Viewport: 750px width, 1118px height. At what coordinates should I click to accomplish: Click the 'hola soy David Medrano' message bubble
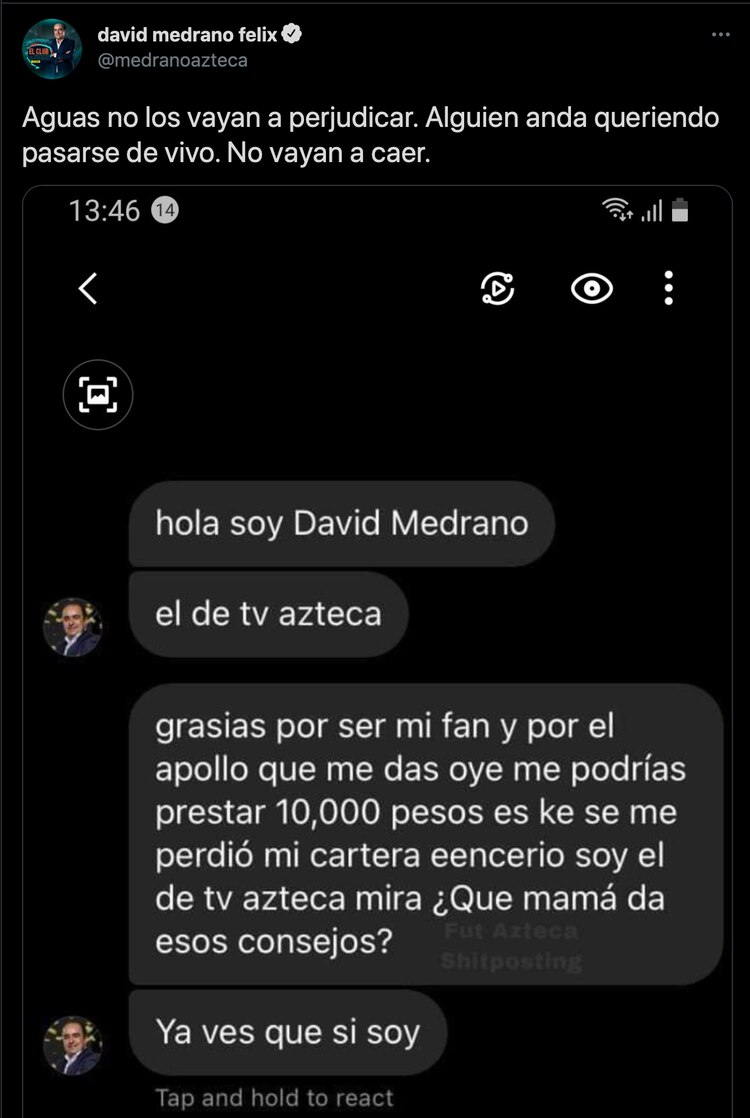[340, 524]
